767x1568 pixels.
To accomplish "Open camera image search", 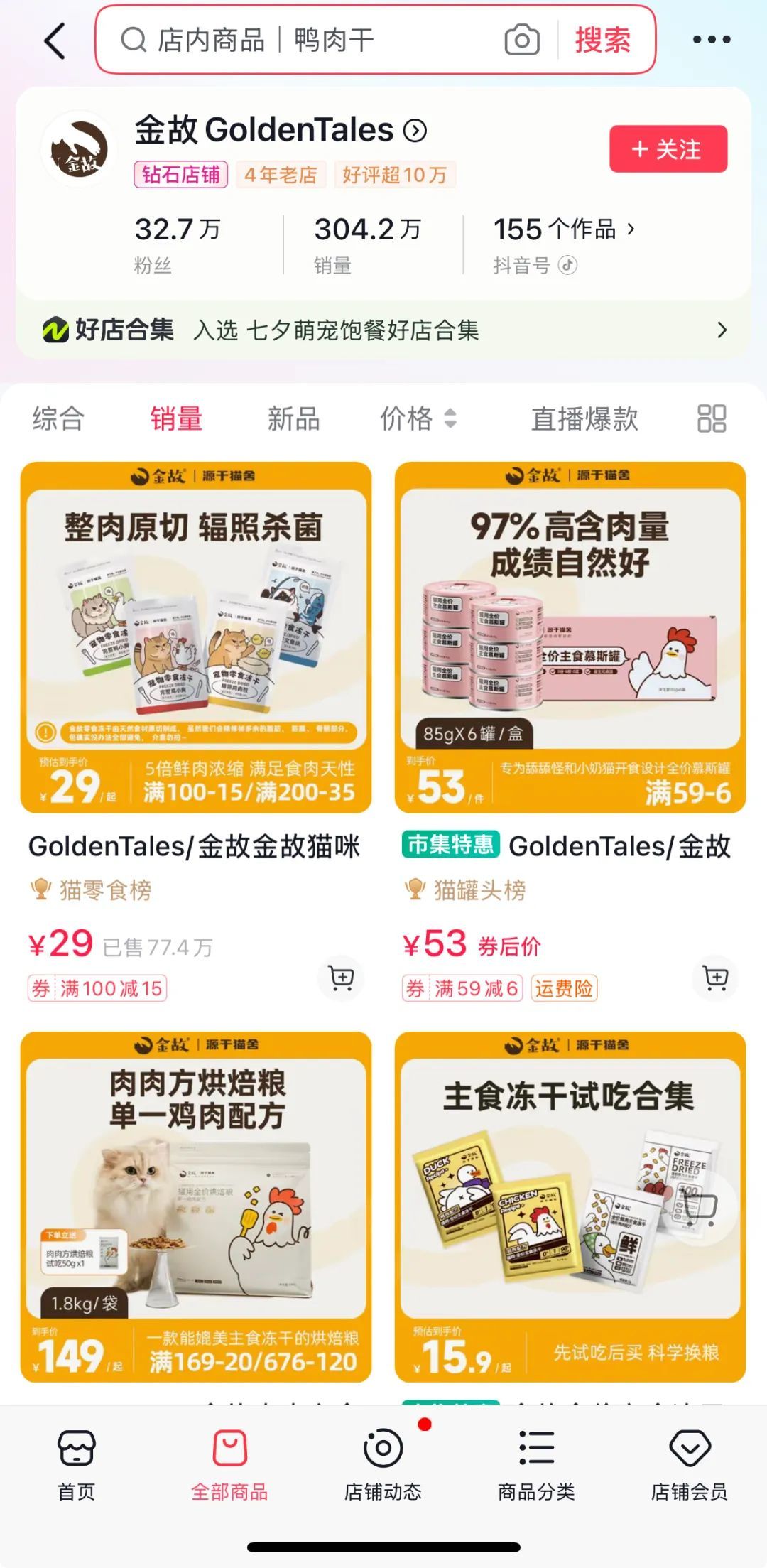I will click(522, 40).
